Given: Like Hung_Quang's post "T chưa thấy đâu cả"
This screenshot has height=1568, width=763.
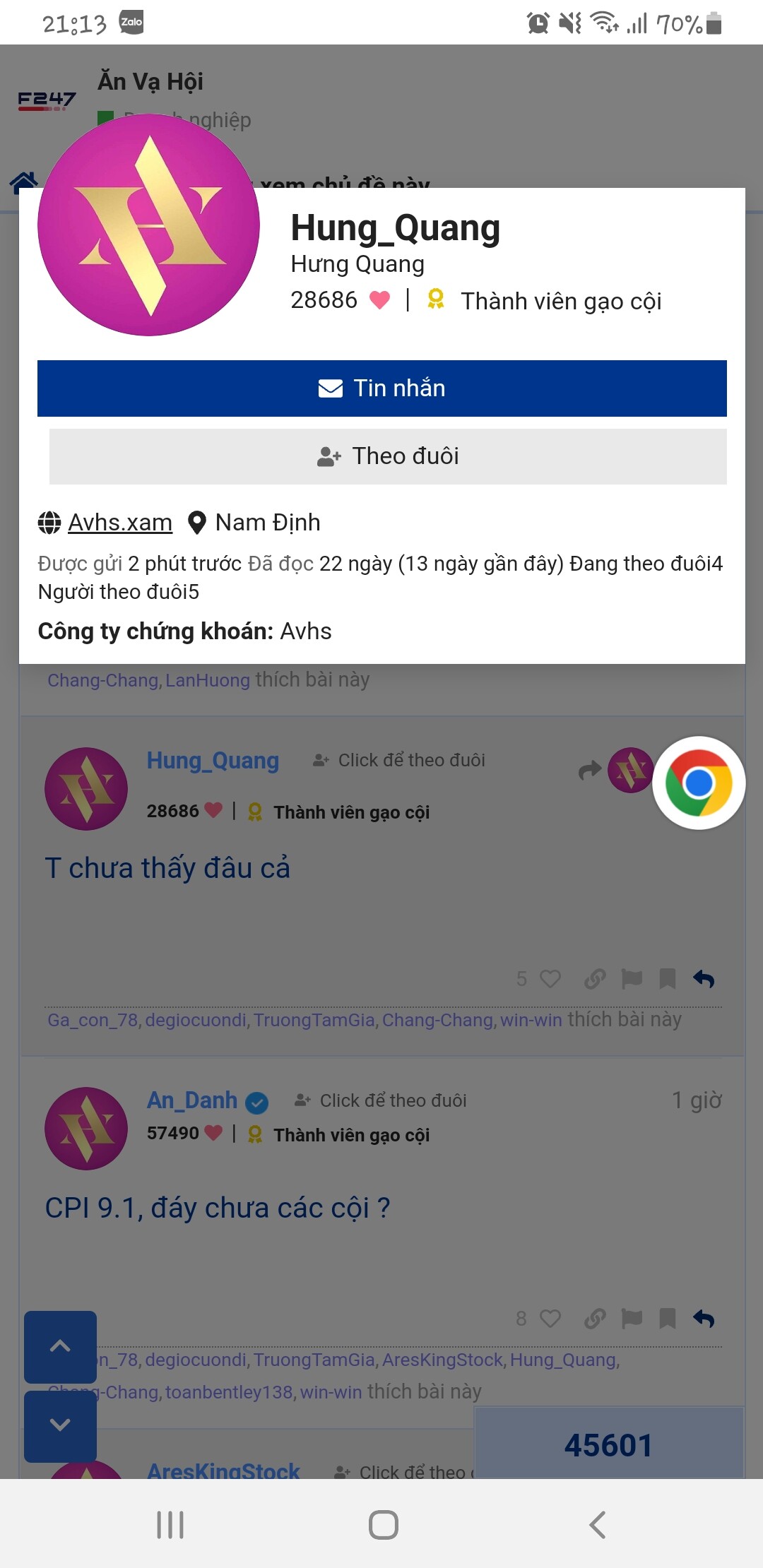Looking at the screenshot, I should tap(550, 979).
